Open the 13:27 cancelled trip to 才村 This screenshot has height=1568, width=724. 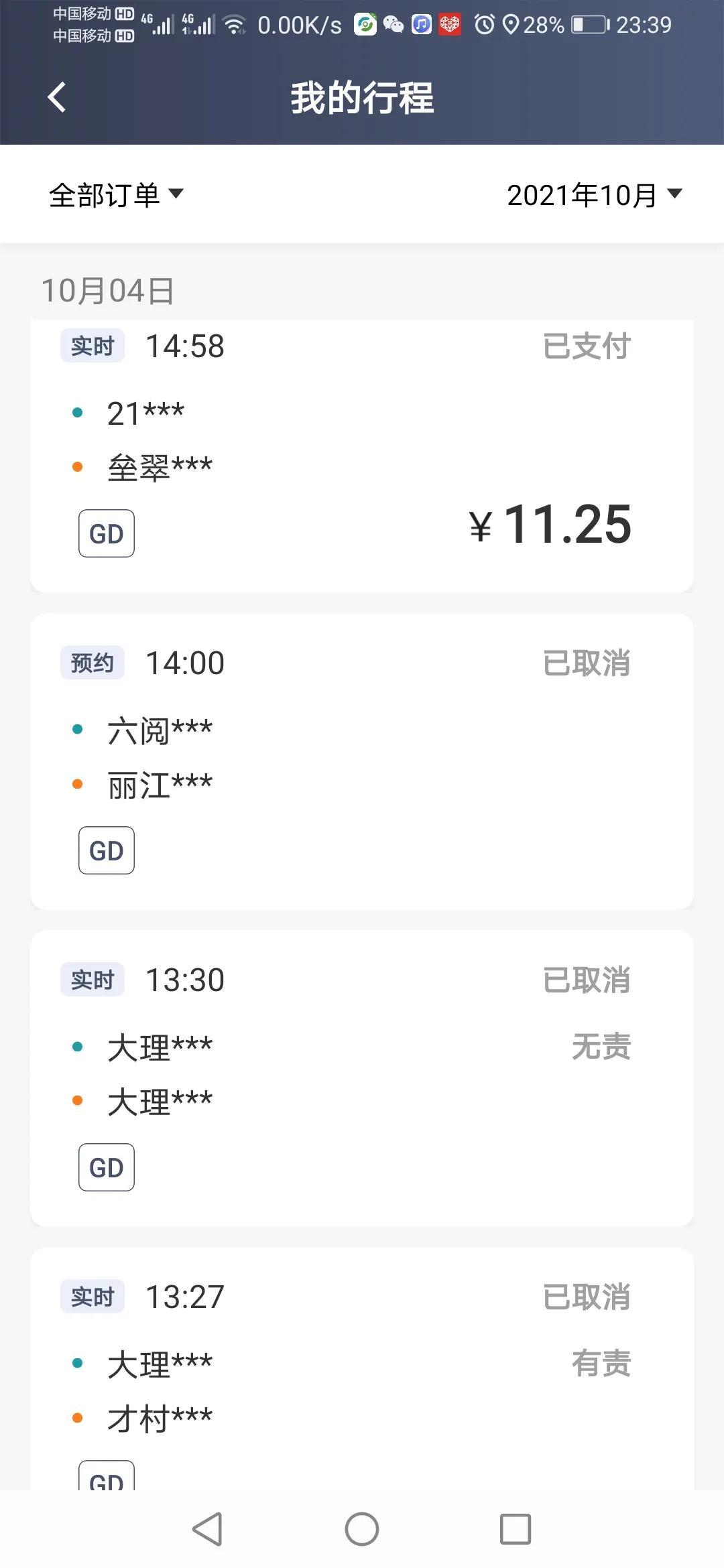click(362, 1369)
